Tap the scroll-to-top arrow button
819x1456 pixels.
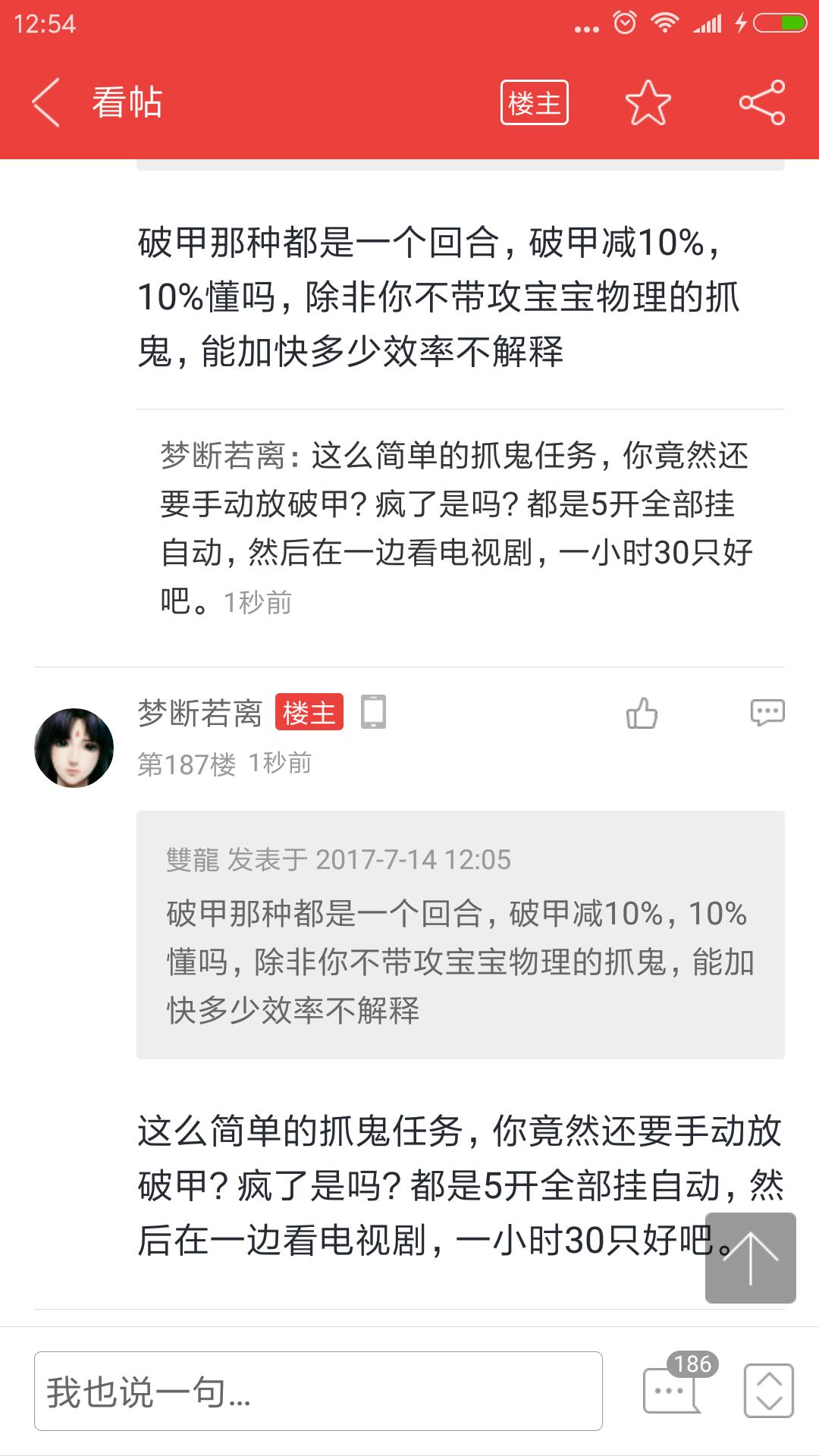[750, 1258]
